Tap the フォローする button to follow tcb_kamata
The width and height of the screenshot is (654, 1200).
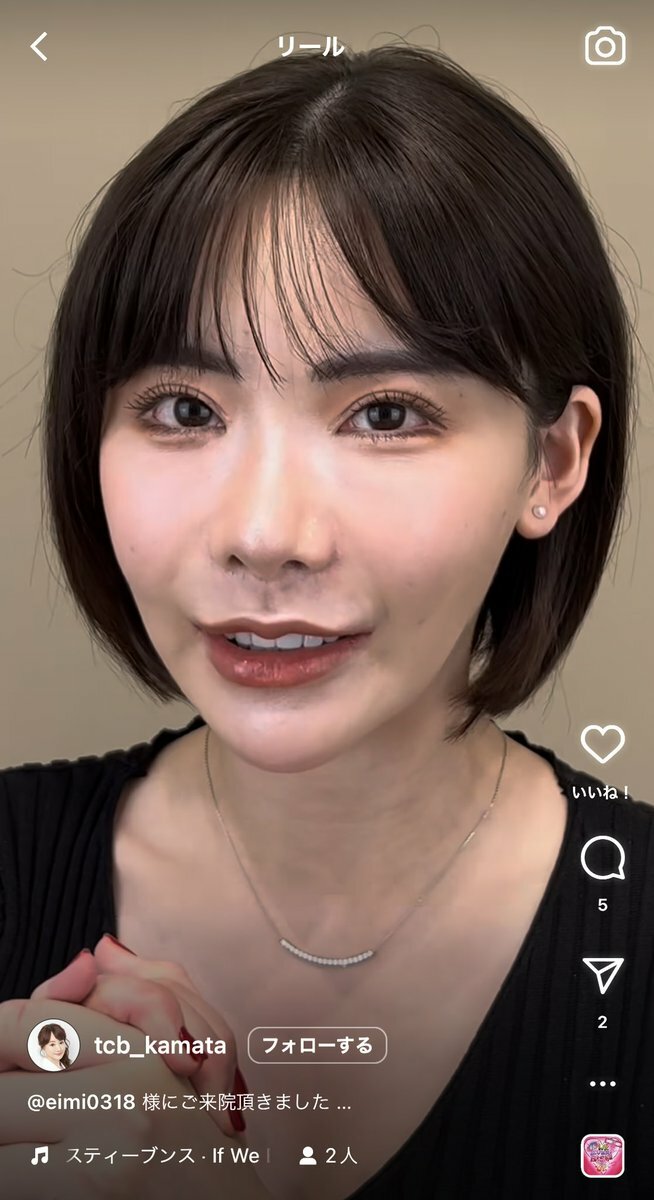pos(317,1046)
